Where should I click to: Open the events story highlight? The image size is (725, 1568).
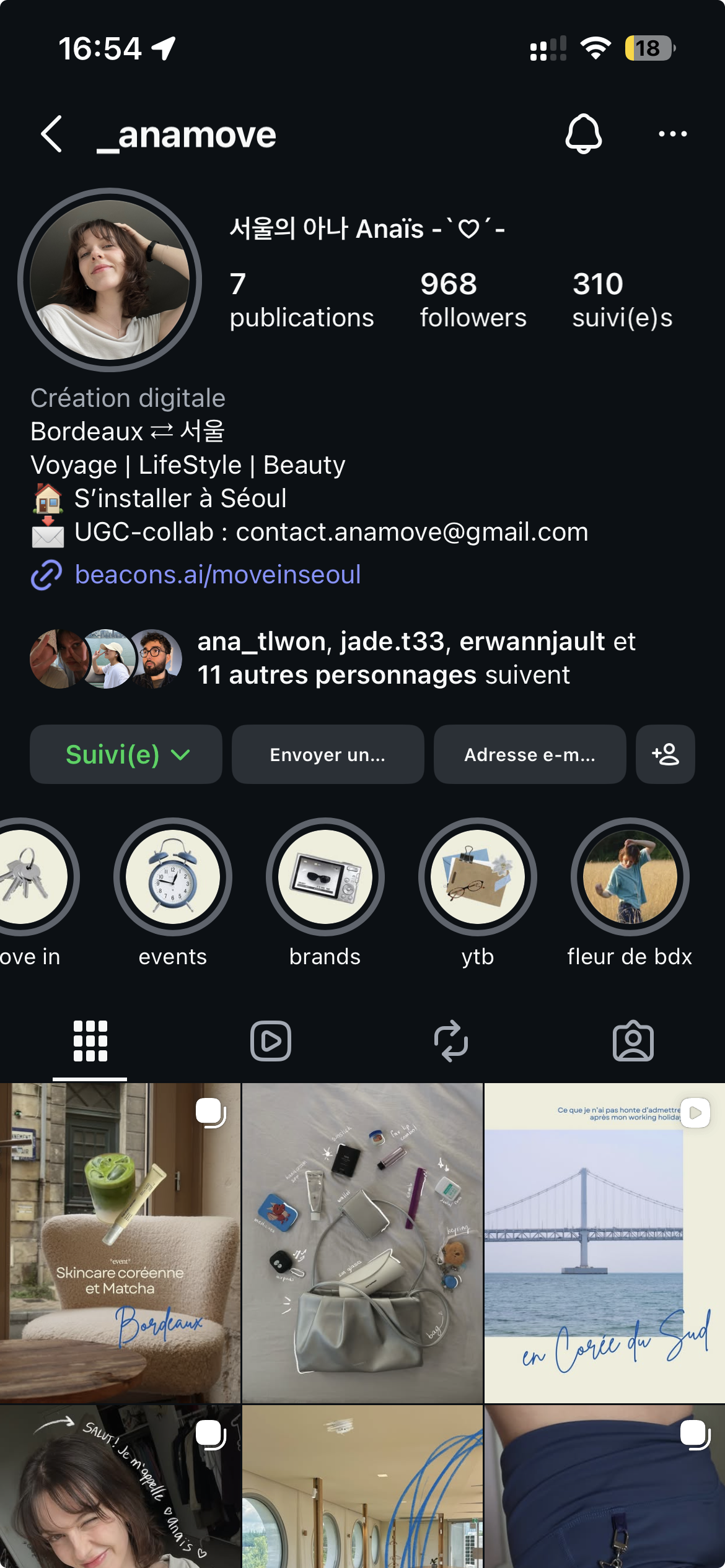(172, 877)
